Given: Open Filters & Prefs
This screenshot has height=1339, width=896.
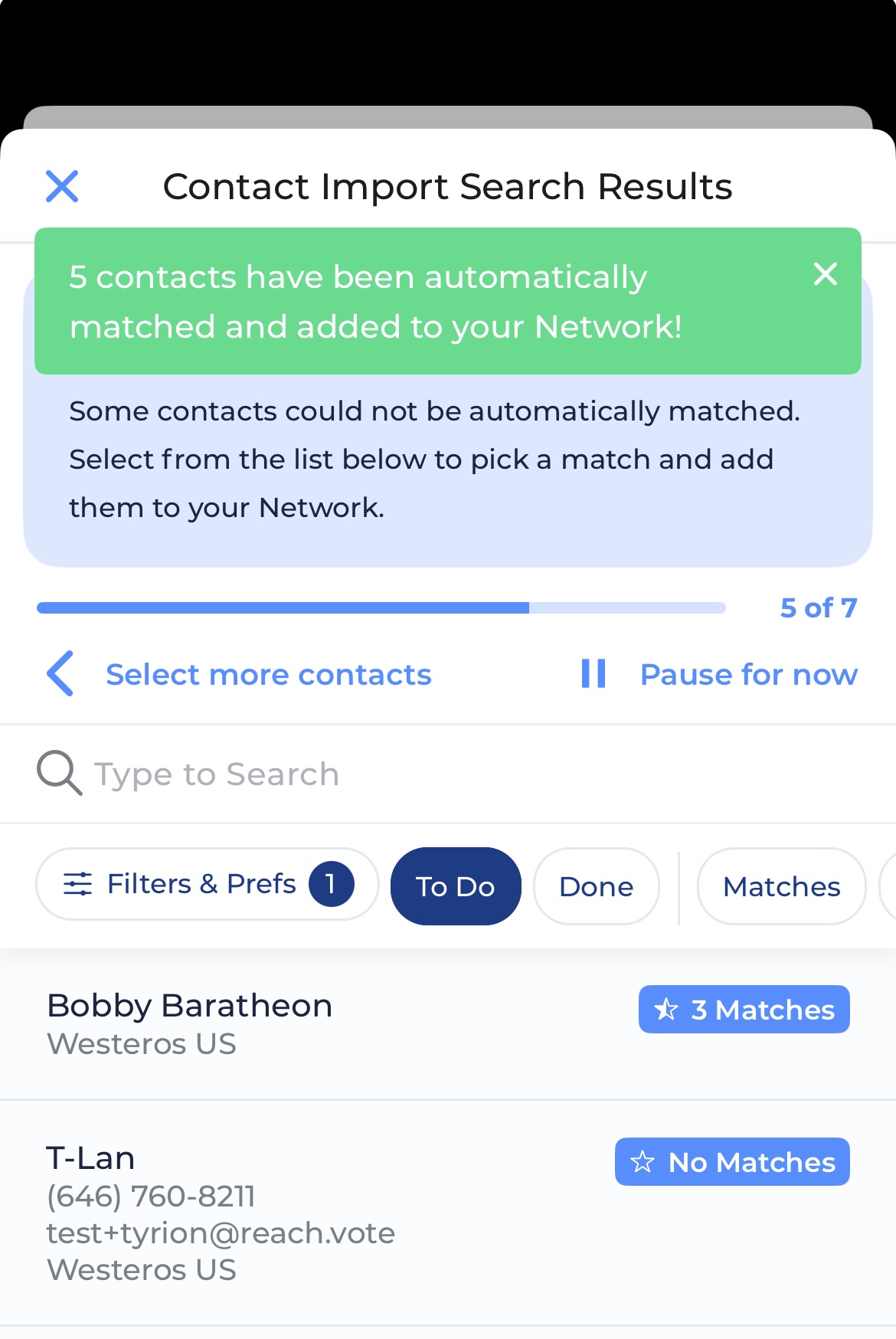Looking at the screenshot, I should point(207,884).
